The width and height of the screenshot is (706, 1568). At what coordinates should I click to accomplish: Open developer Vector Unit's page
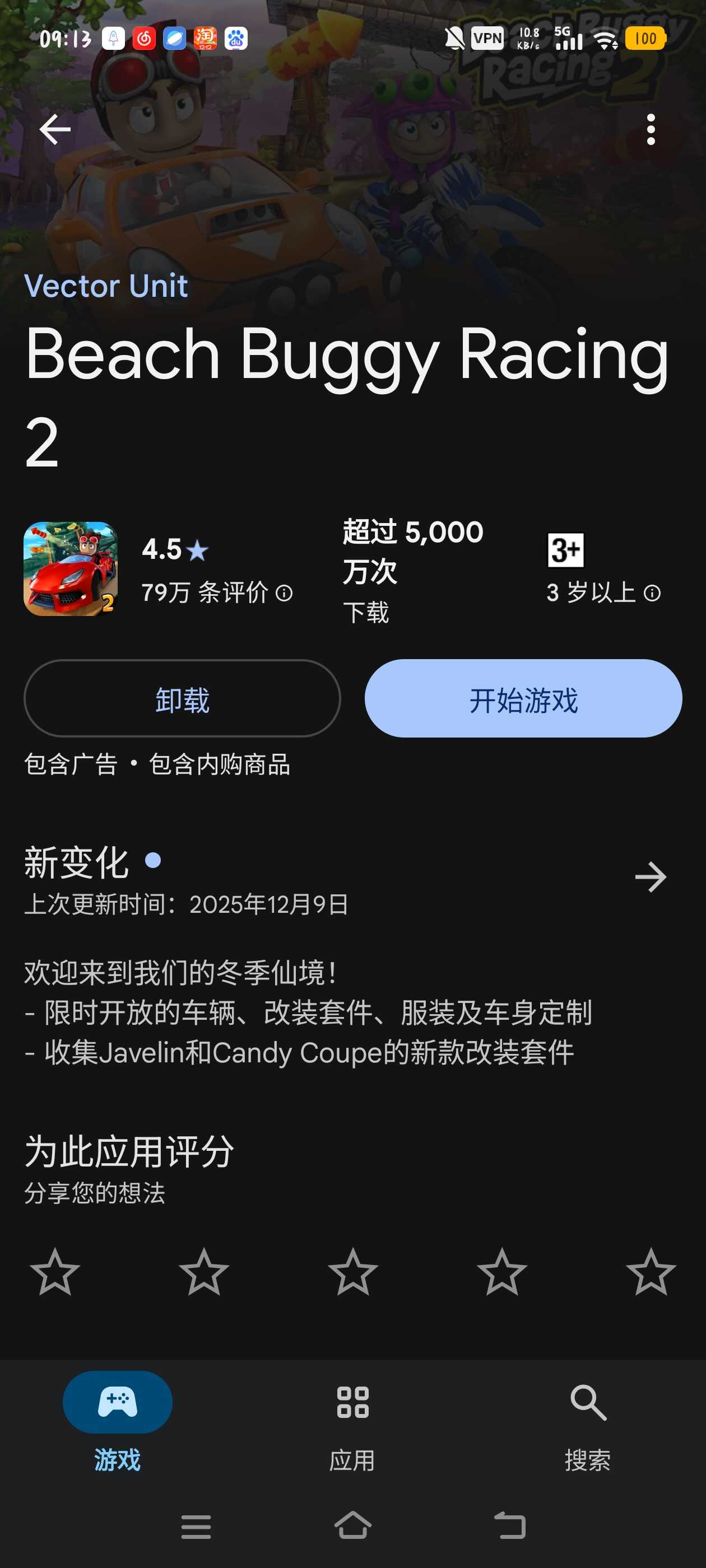pos(106,286)
